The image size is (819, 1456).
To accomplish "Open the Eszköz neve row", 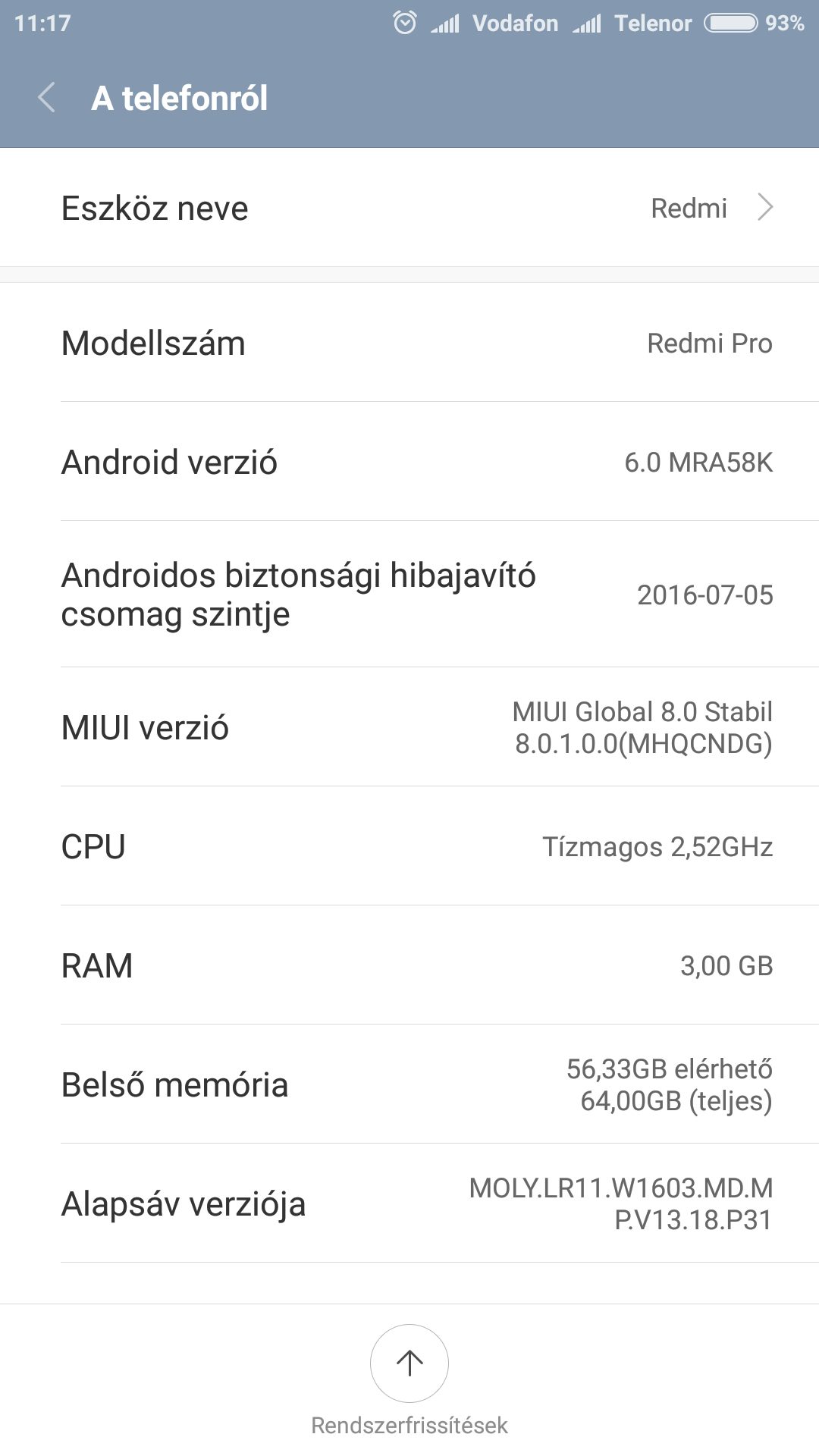I will [409, 208].
